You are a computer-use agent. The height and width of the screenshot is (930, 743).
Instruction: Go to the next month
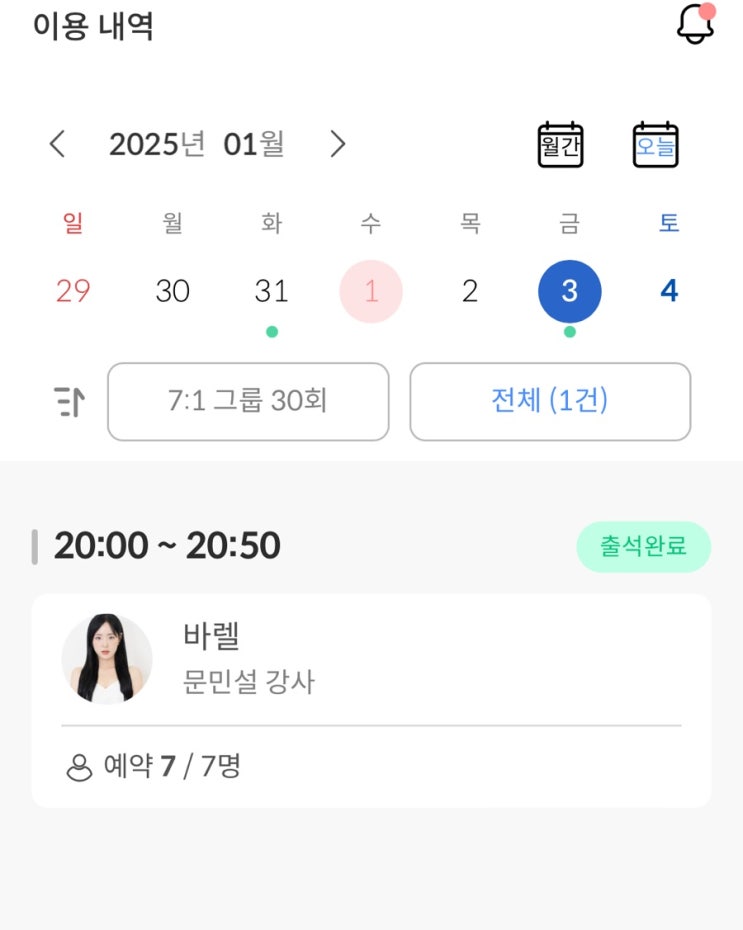pyautogui.click(x=338, y=144)
